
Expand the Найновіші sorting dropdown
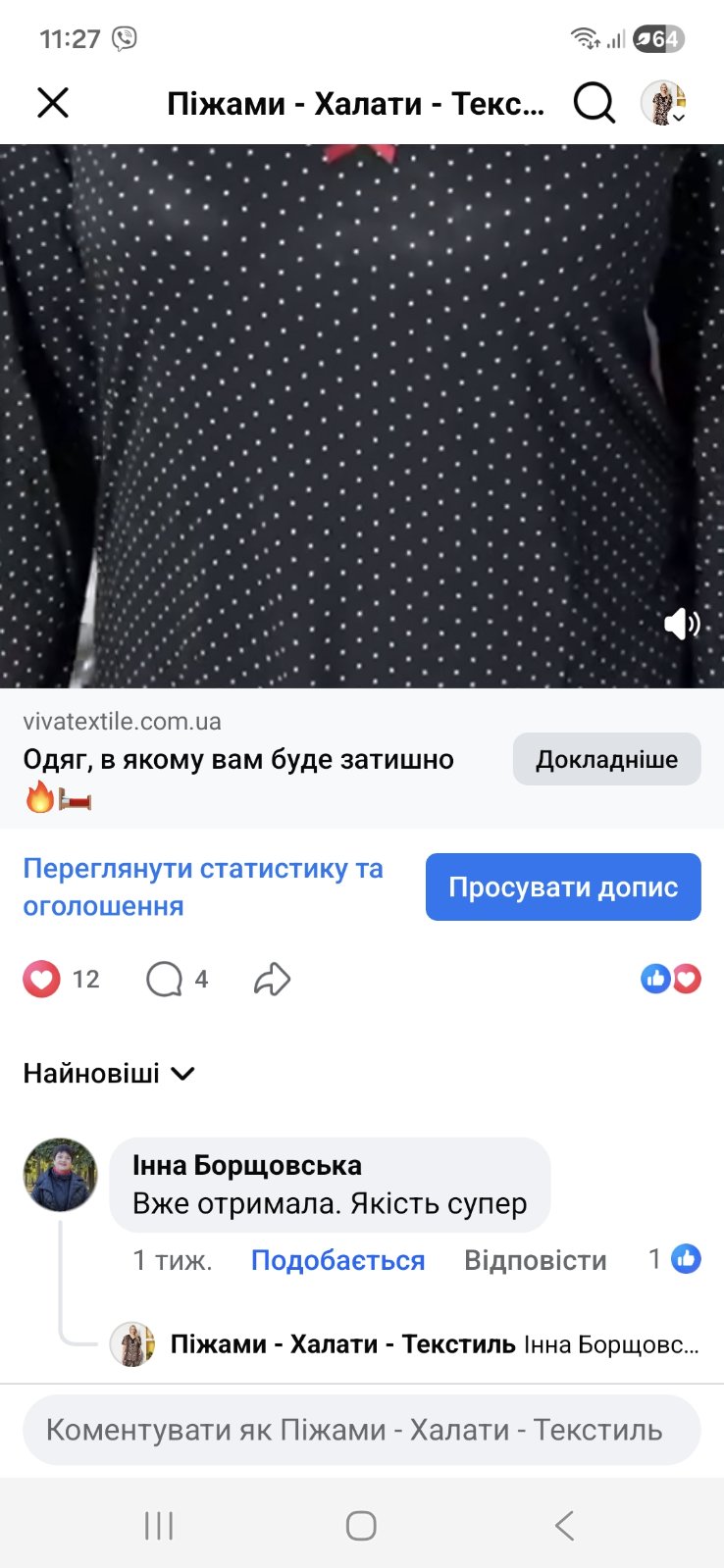pos(109,1074)
